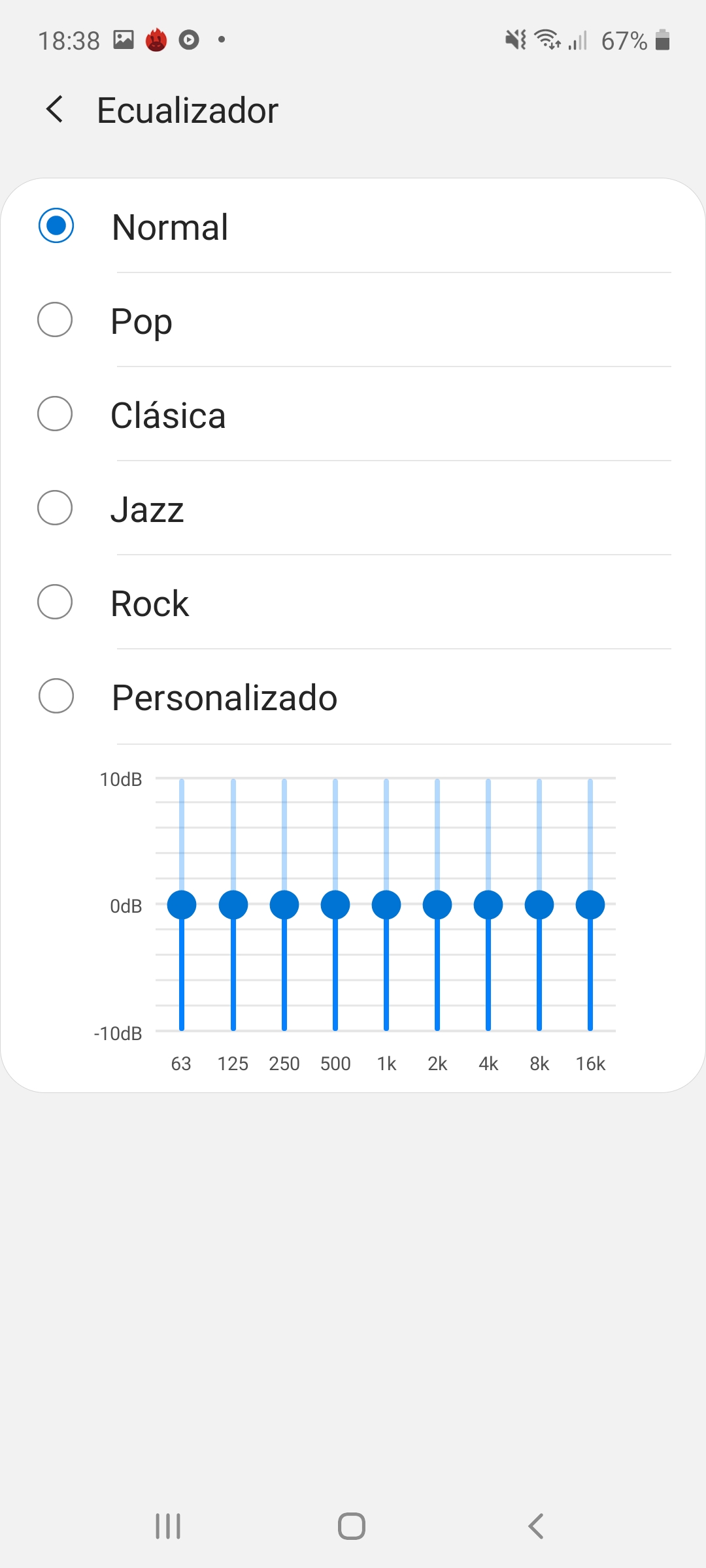Tap the 2k band slider handle
Screen dimensions: 706x1568
[437, 905]
